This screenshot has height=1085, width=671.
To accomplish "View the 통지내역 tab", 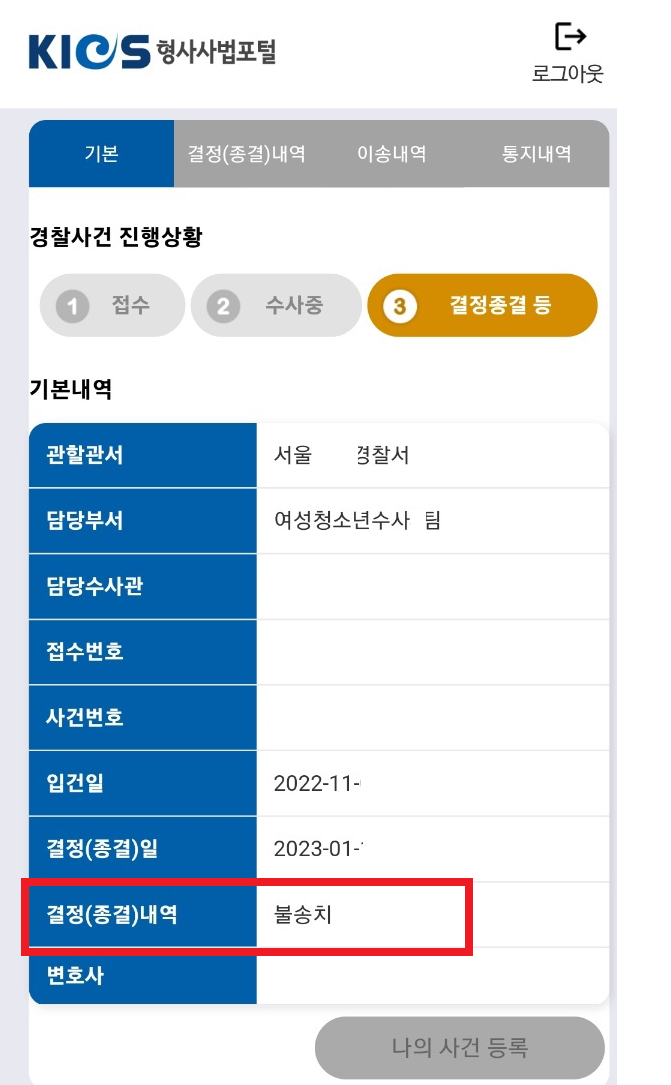I will (x=536, y=154).
